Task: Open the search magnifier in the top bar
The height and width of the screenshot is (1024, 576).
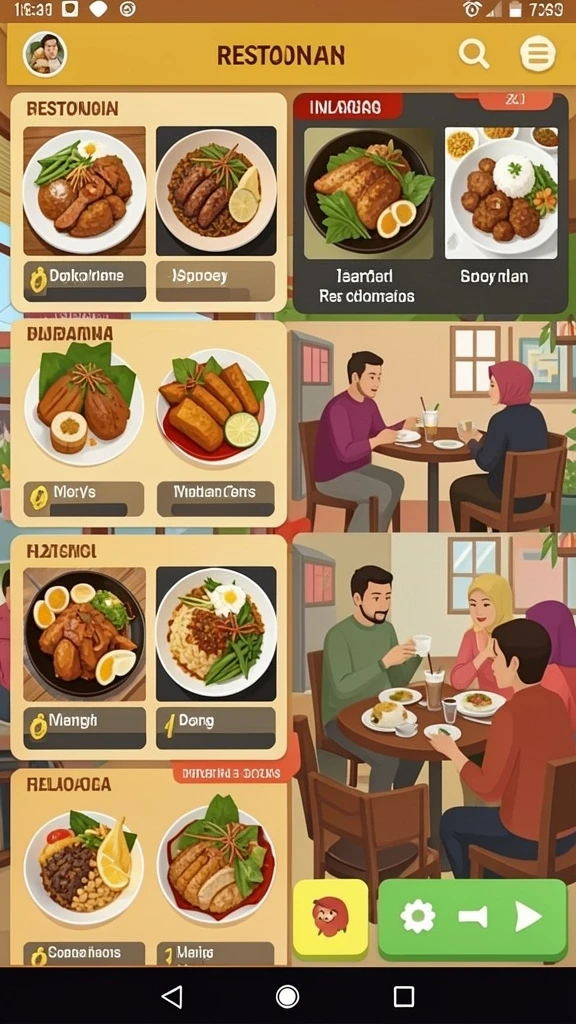Action: click(x=473, y=54)
